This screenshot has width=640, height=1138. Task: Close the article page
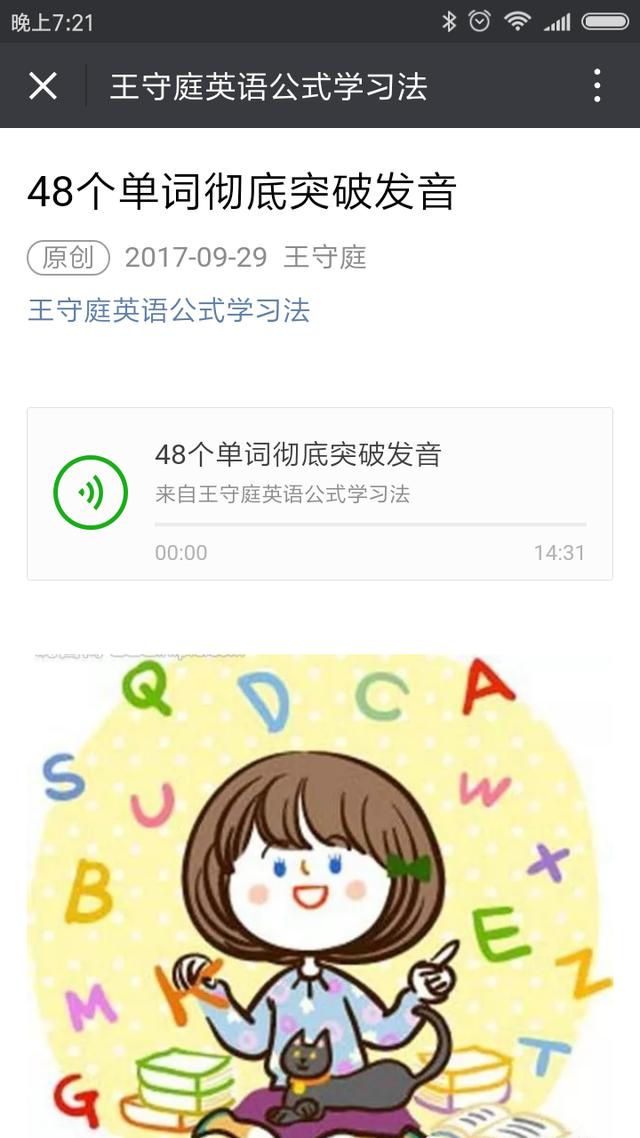(43, 86)
